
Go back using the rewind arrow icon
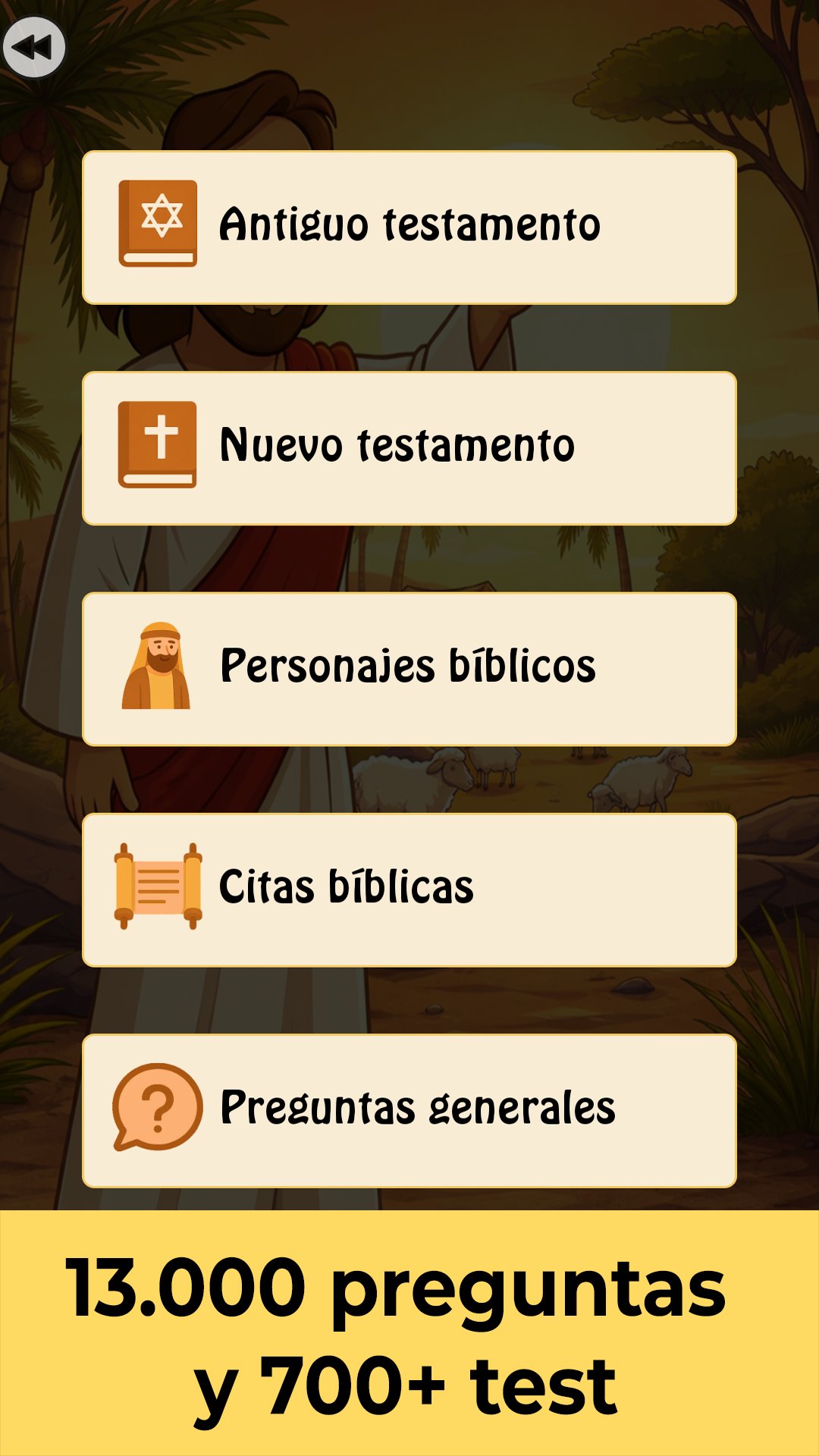[34, 47]
